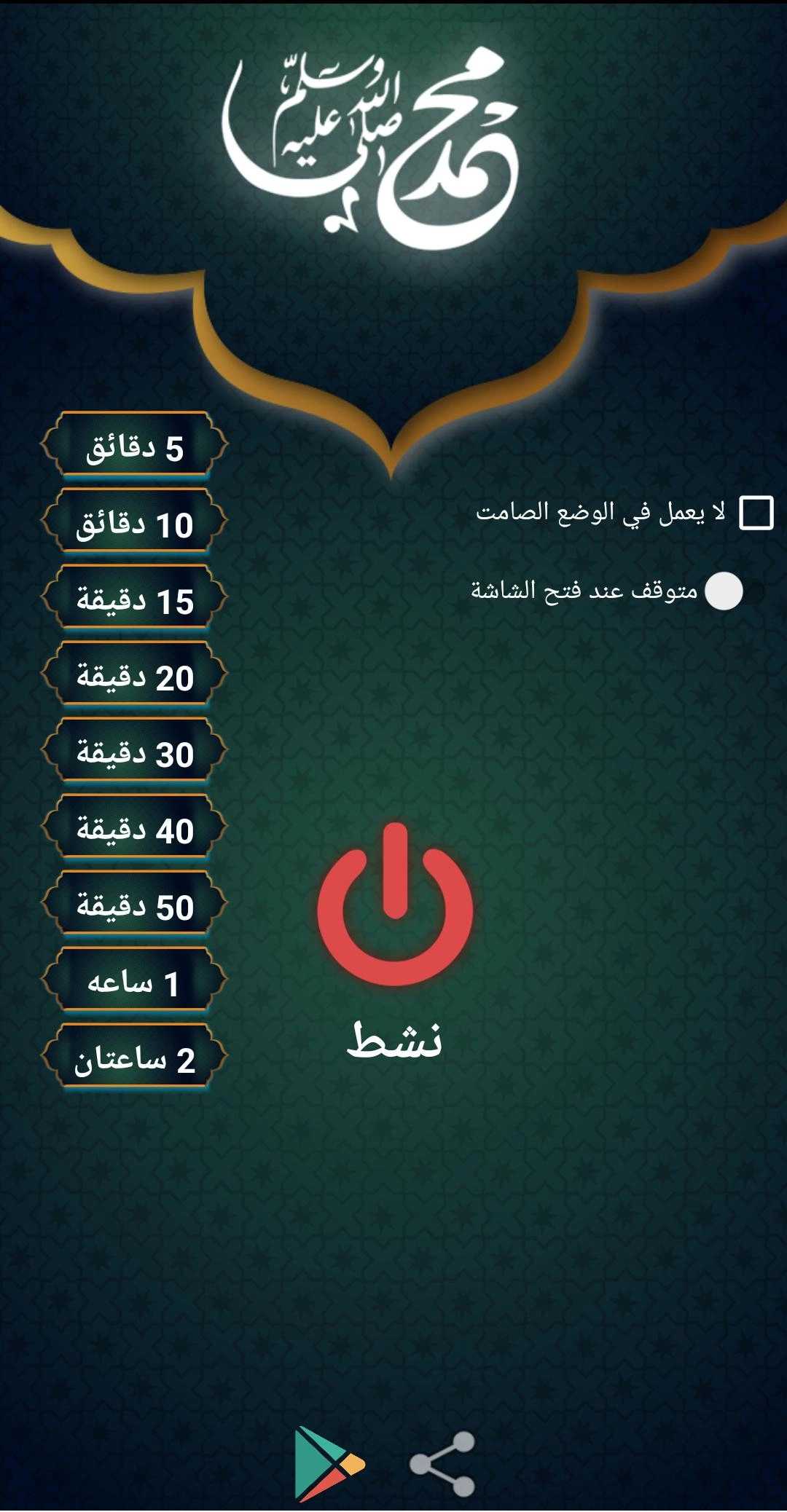
Task: Set the interval to 50 دقيقة
Action: pos(134,906)
